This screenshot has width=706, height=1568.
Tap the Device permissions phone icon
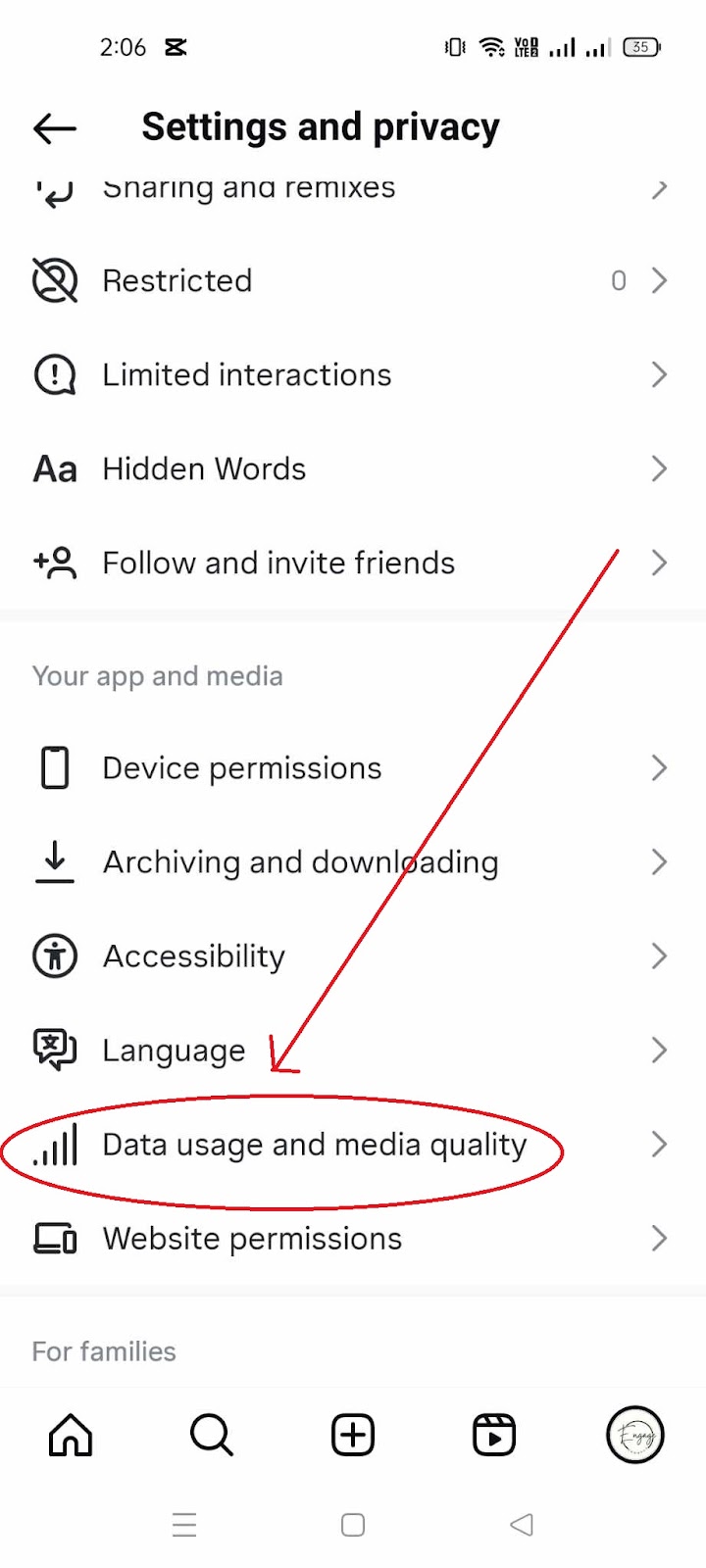[x=54, y=767]
